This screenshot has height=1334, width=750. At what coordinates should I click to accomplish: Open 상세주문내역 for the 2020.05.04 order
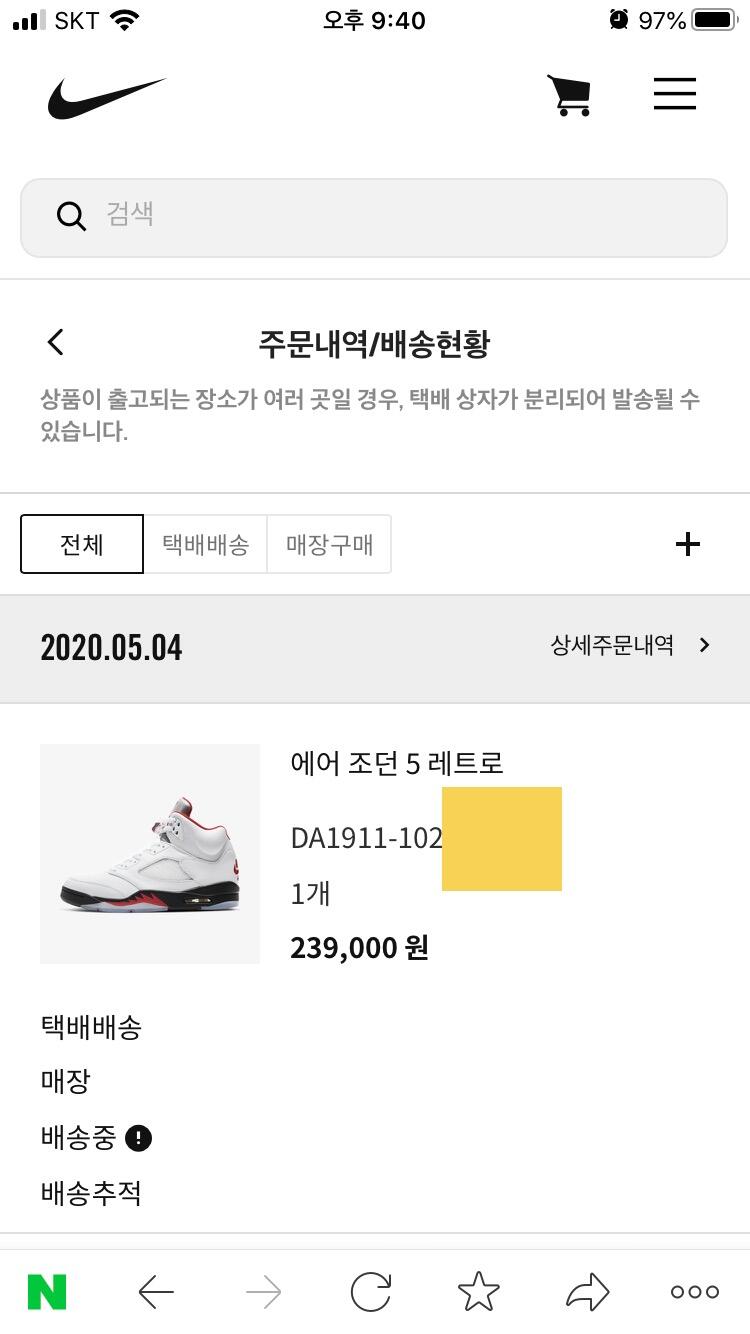pos(629,646)
